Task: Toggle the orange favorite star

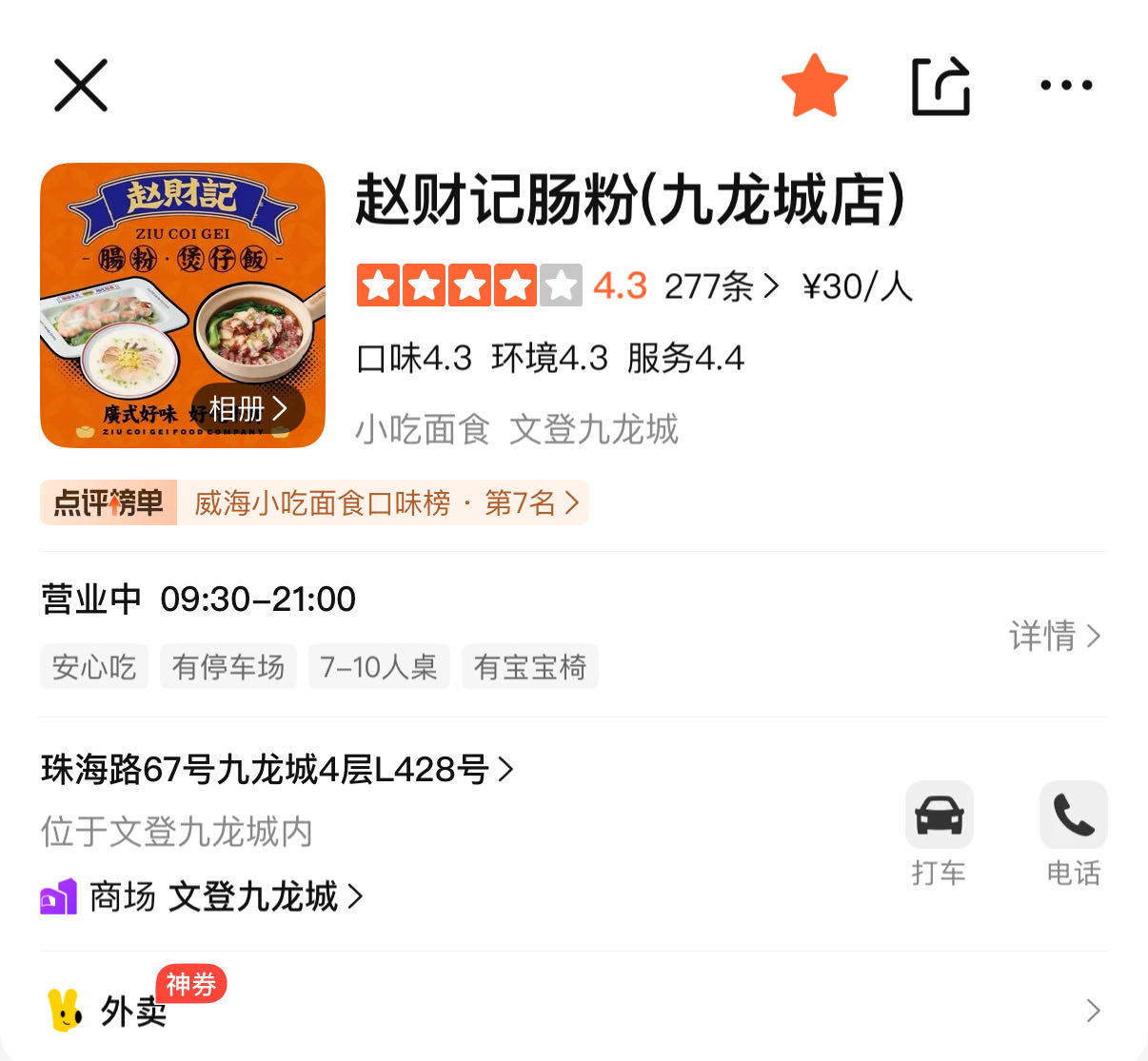Action: pos(814,86)
